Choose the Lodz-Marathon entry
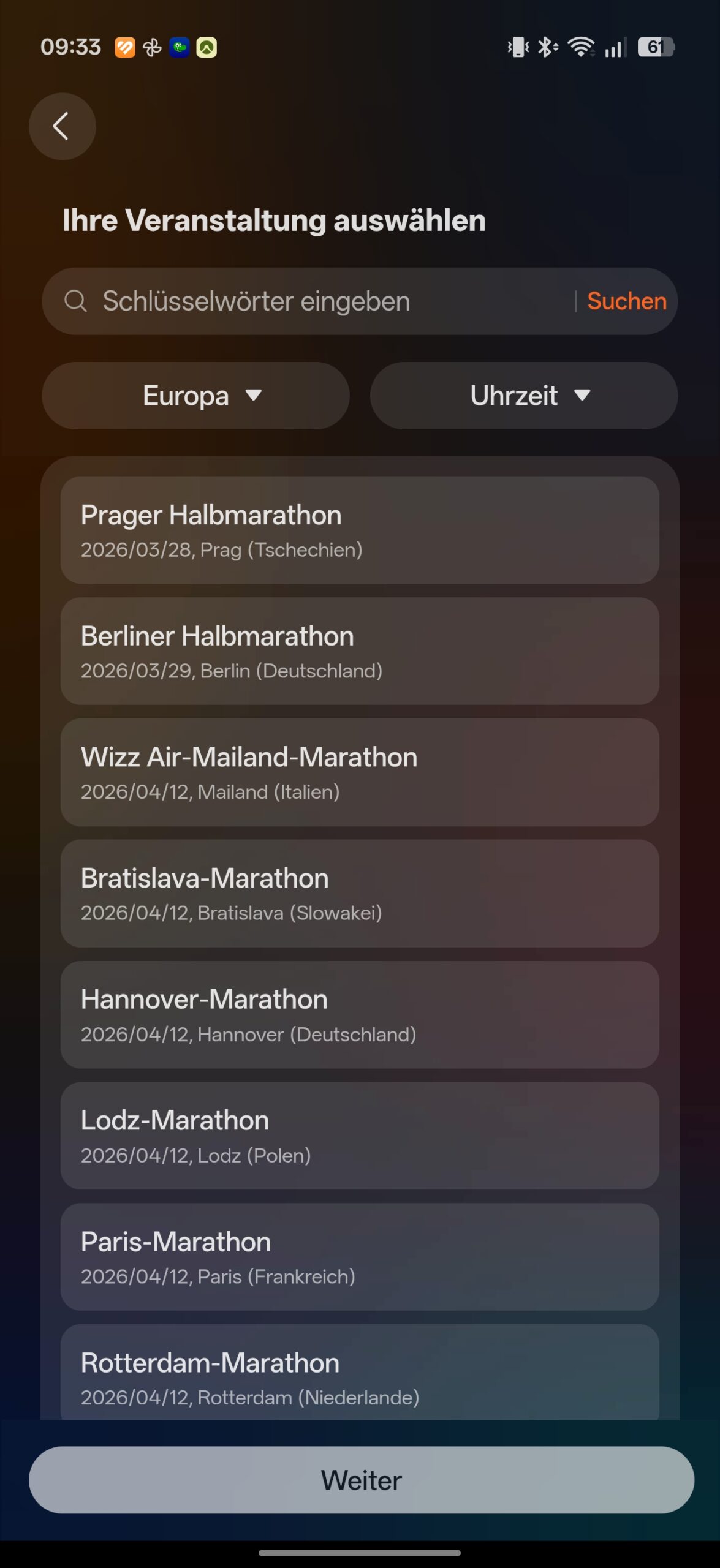This screenshot has height=1568, width=720. (360, 1136)
